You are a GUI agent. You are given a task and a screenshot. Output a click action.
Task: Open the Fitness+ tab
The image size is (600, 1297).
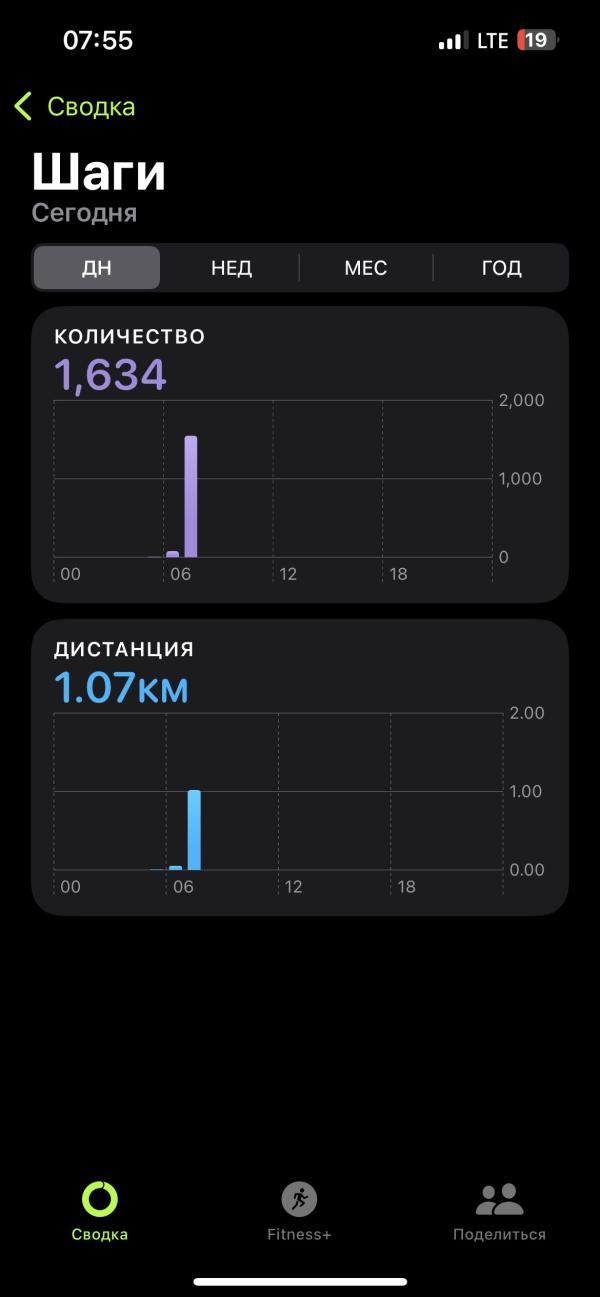point(299,1210)
